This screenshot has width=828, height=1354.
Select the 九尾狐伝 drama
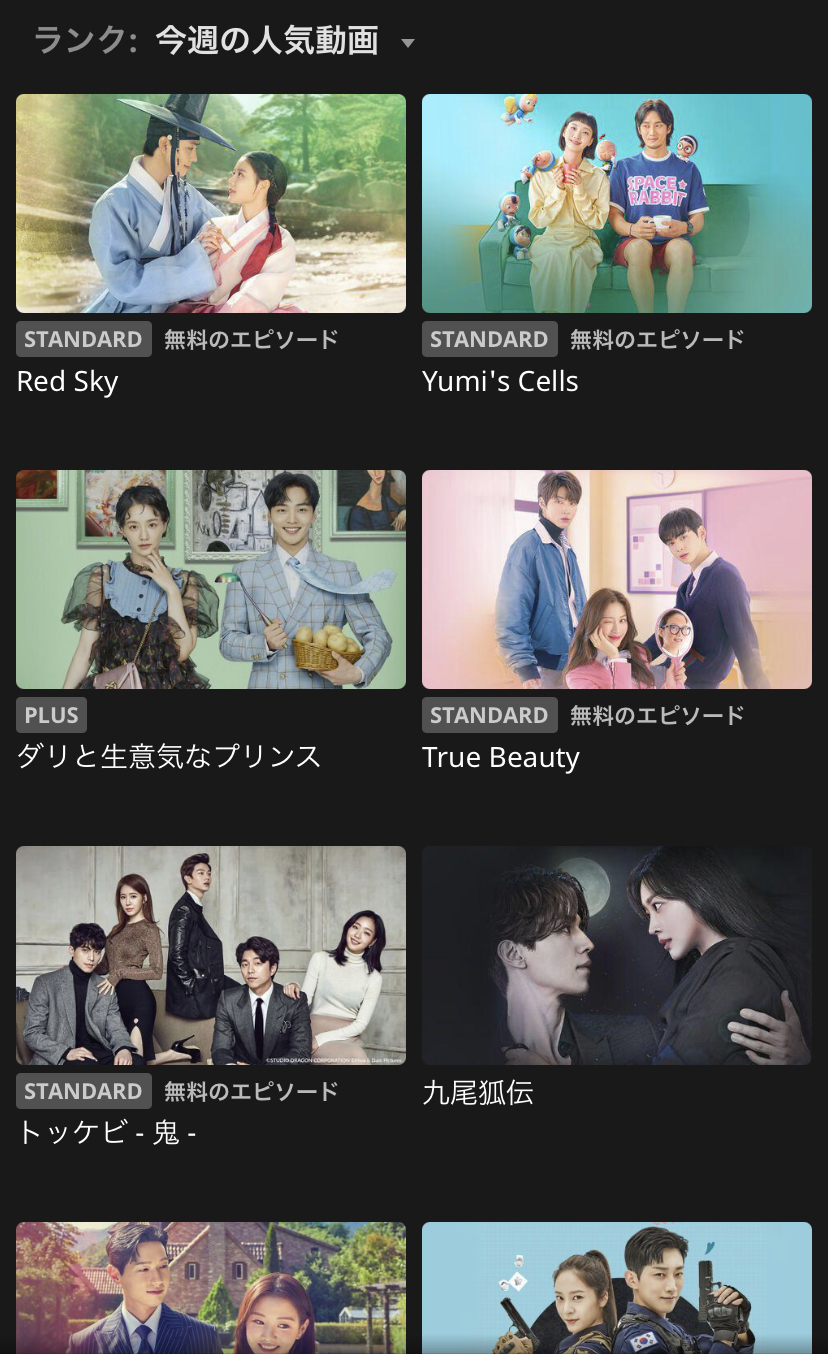tap(616, 956)
